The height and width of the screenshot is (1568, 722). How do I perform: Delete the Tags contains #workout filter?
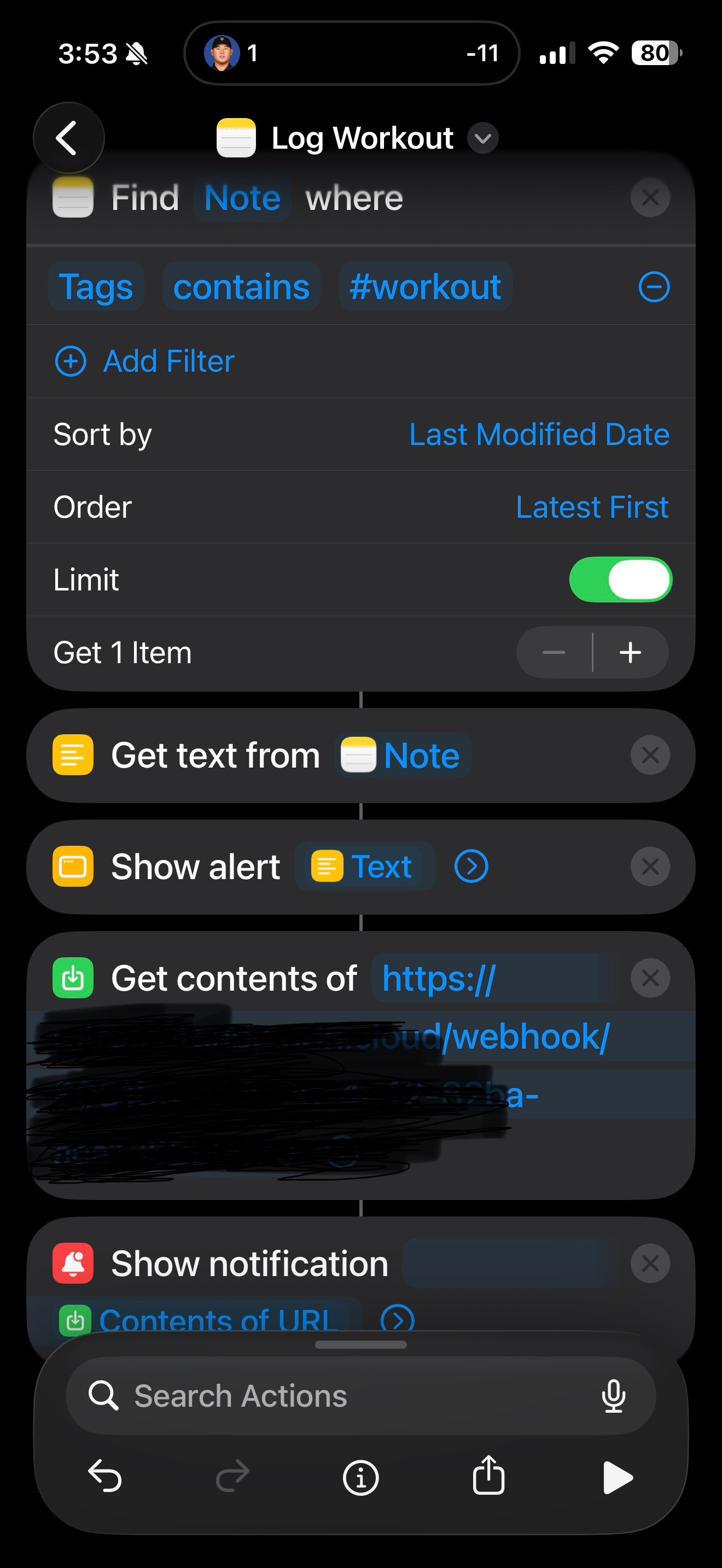654,286
